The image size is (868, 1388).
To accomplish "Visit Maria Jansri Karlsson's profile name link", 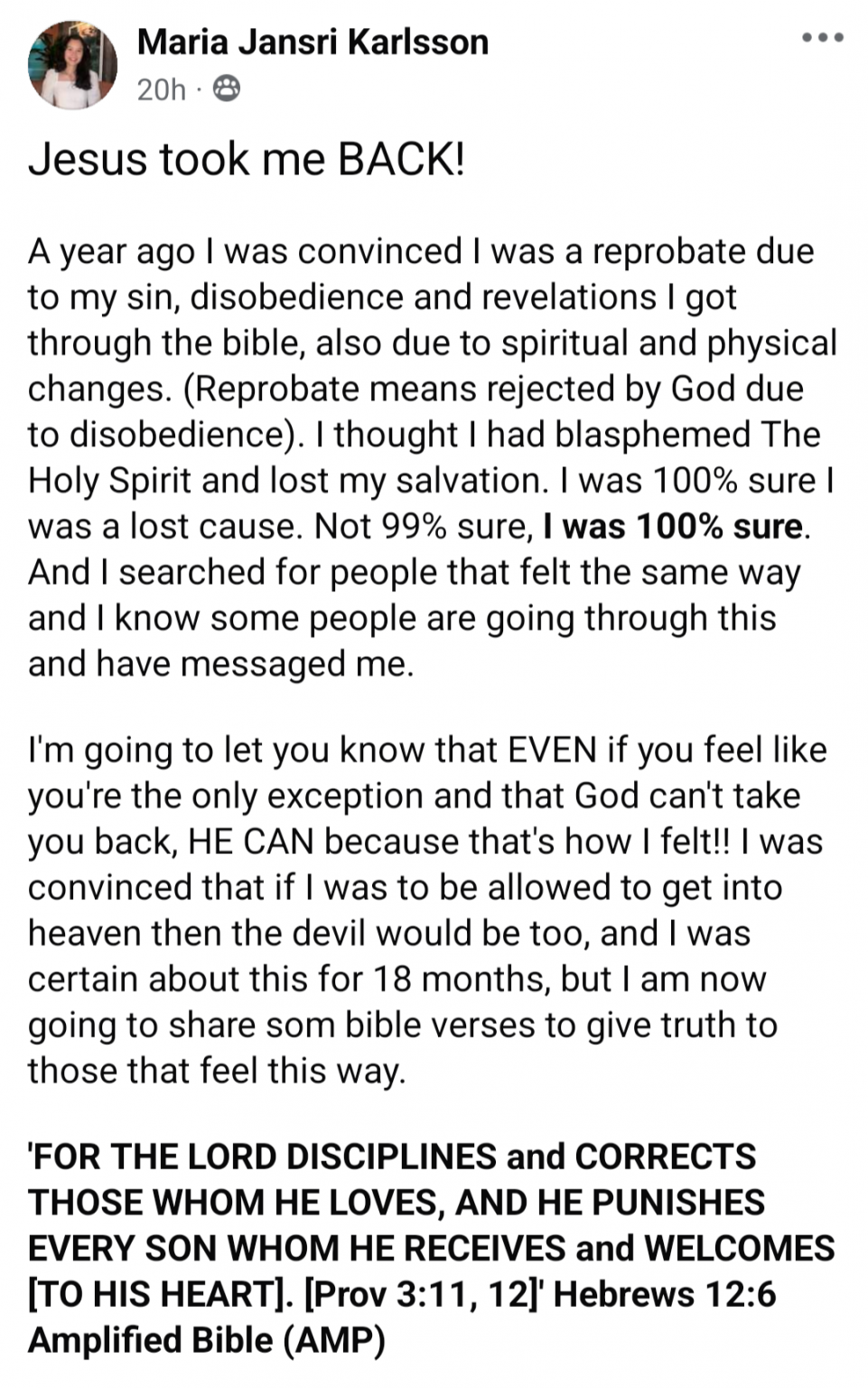I will point(313,42).
